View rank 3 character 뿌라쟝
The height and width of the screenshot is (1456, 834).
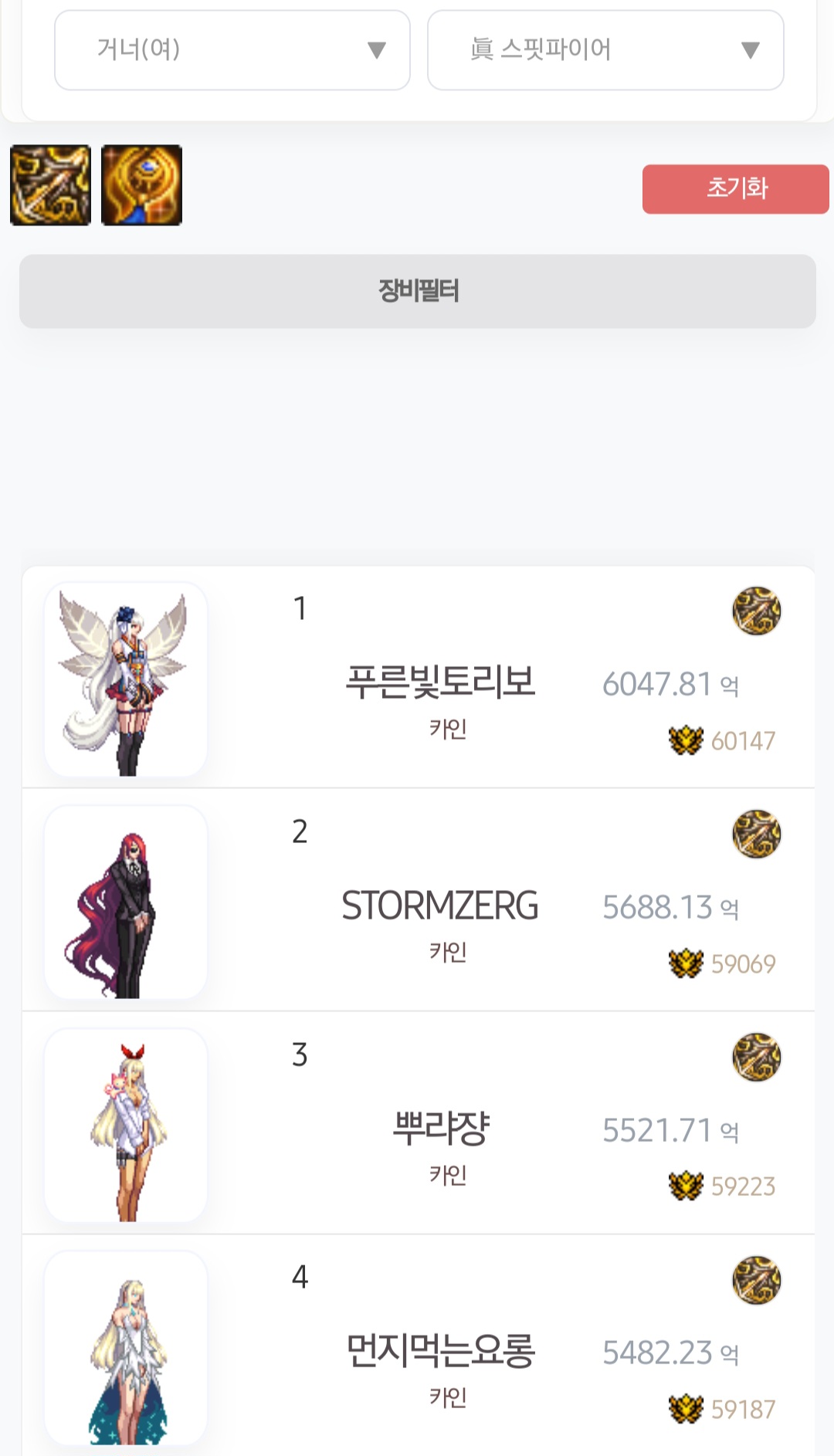[439, 1128]
